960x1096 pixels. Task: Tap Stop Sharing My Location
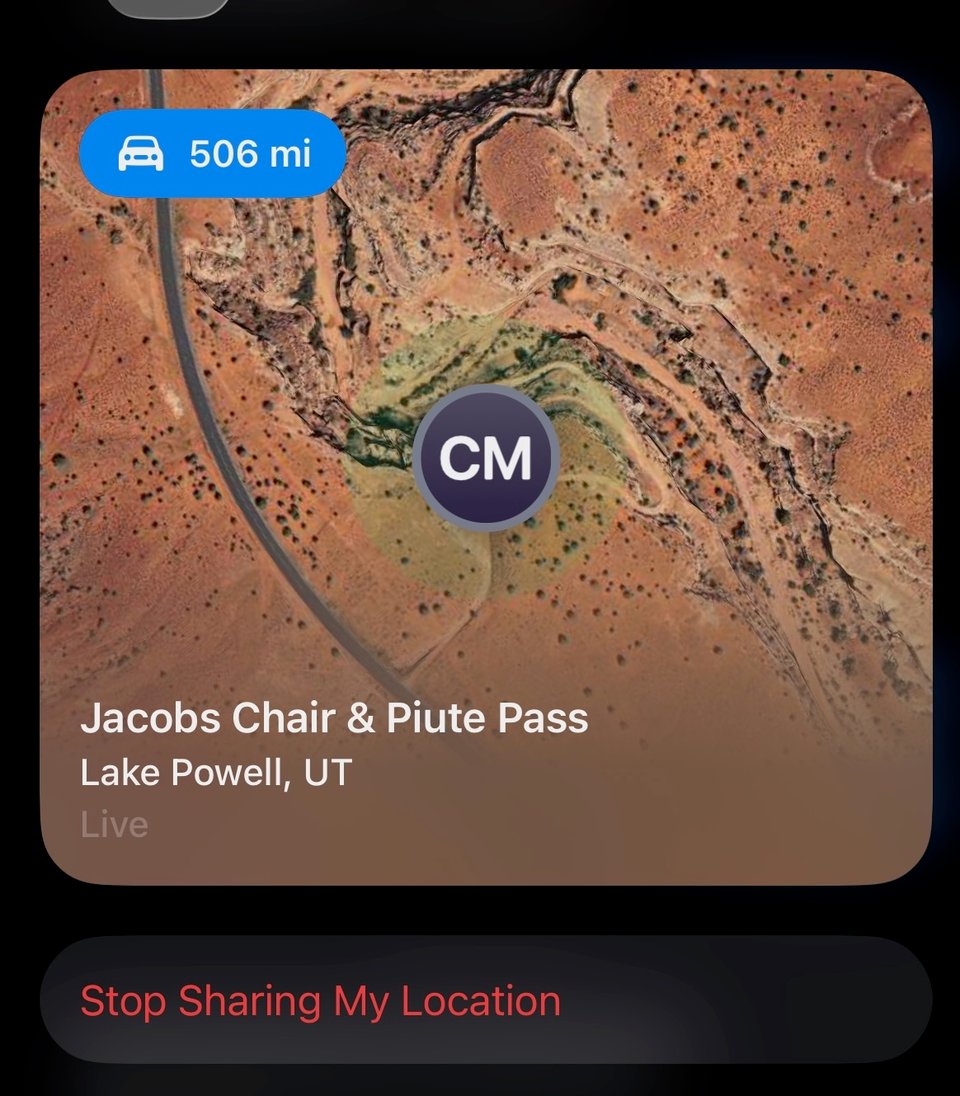click(320, 1001)
